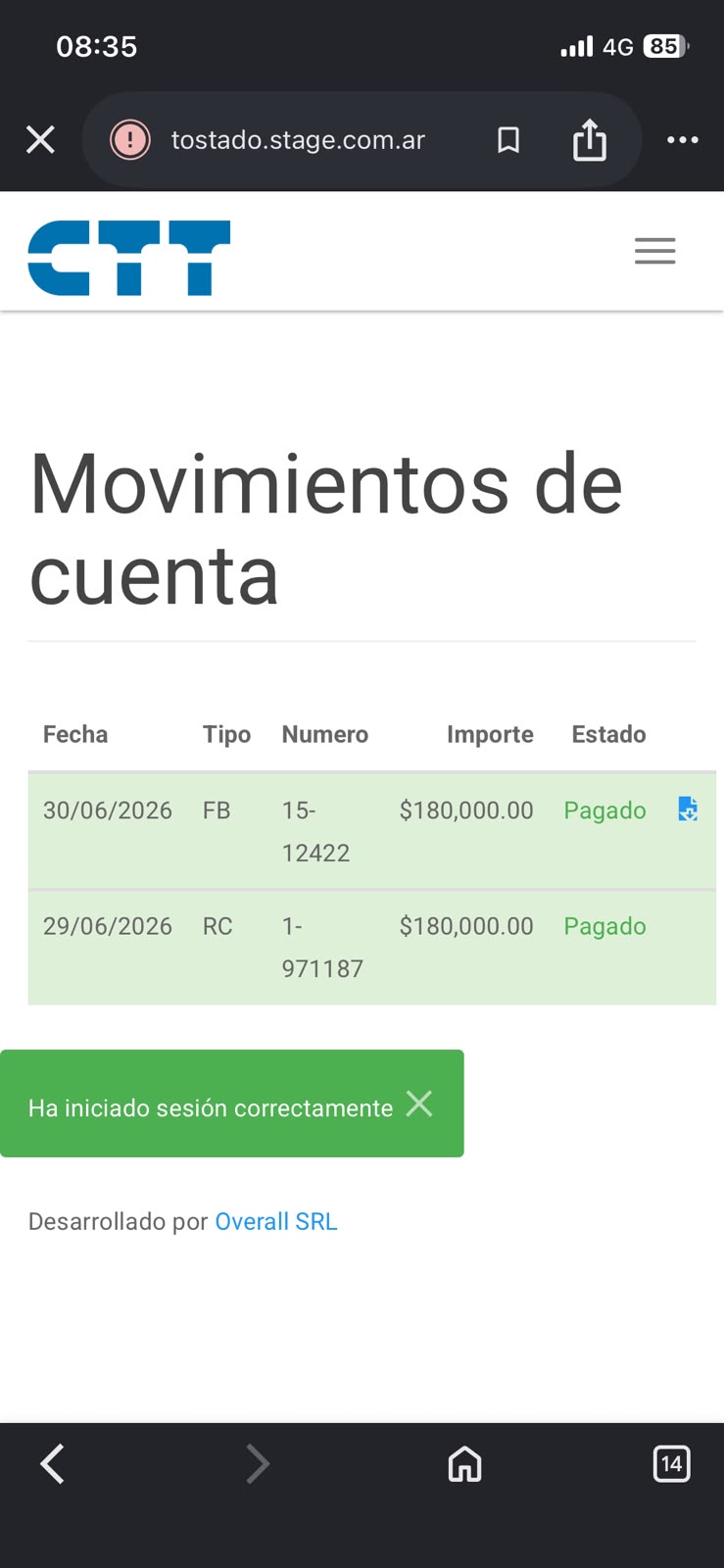The image size is (724, 1568).
Task: Go to the browser home page
Action: (464, 1464)
